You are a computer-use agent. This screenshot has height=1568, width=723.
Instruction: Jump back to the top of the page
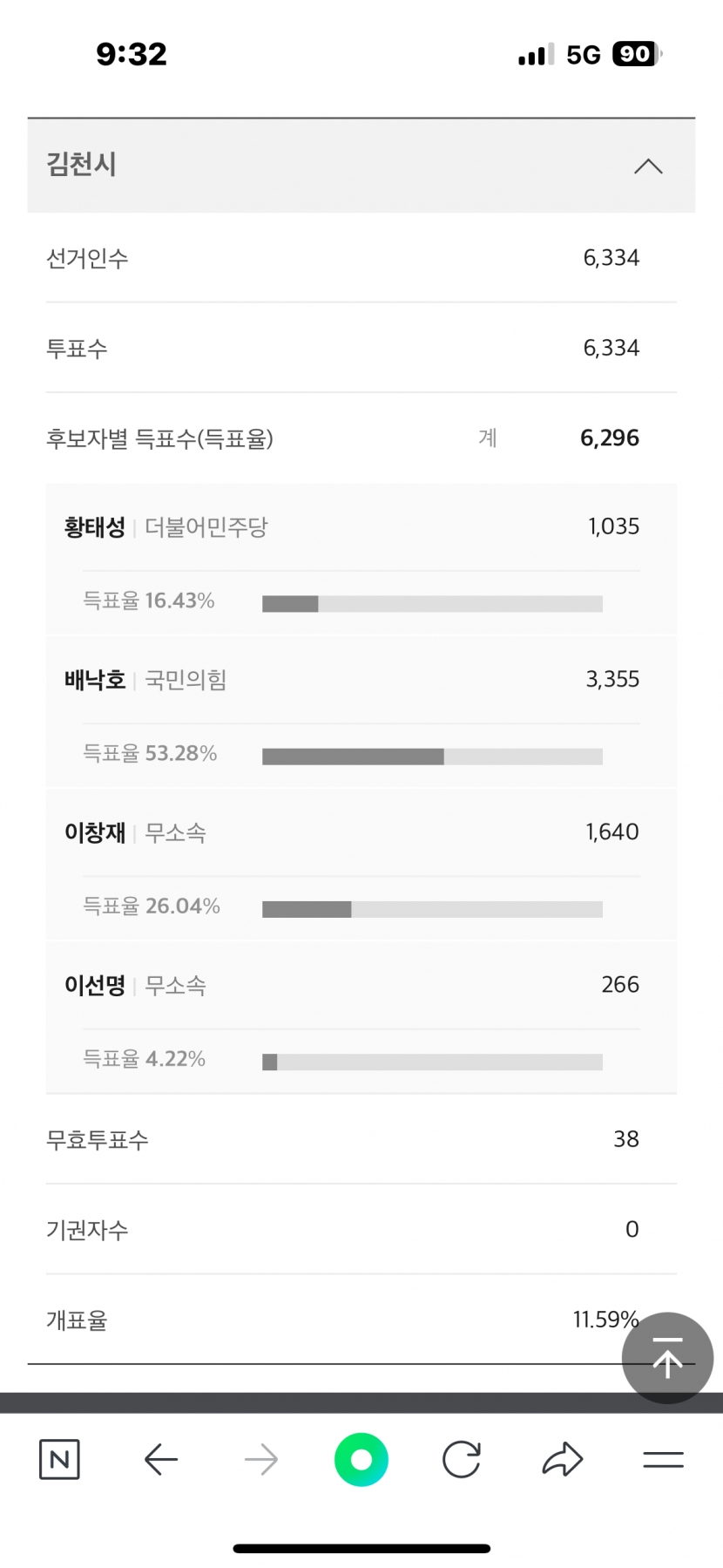(x=667, y=1358)
